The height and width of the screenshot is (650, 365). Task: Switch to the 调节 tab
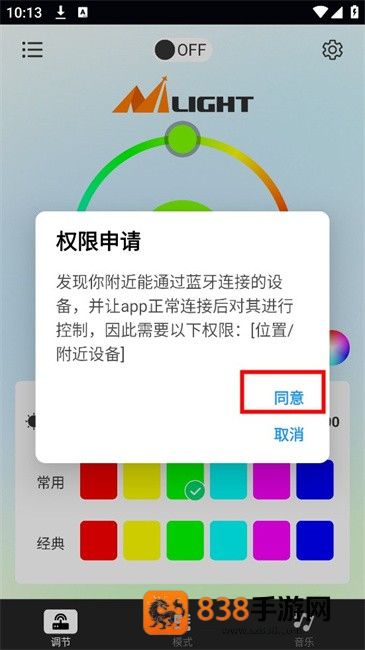coord(61,627)
